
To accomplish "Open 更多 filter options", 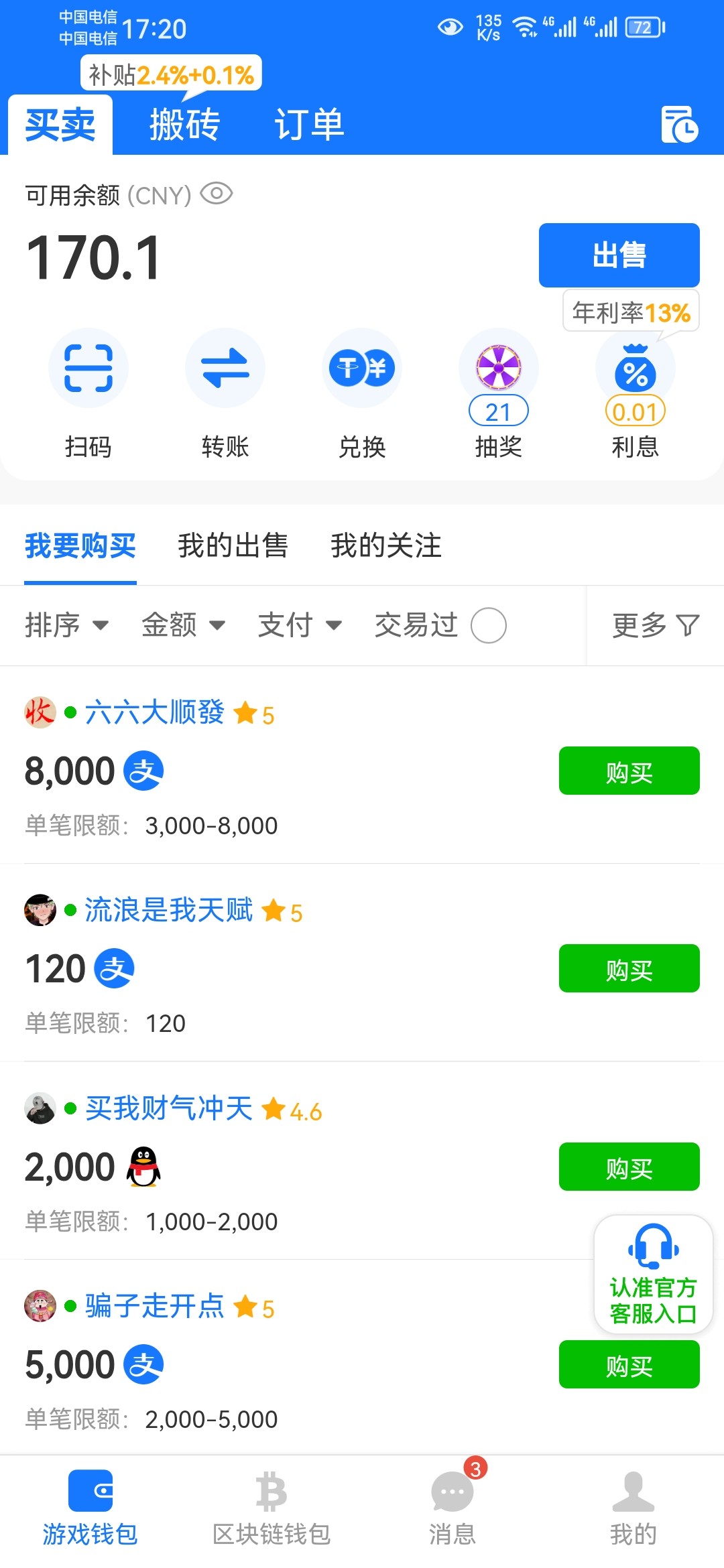I will (x=655, y=625).
